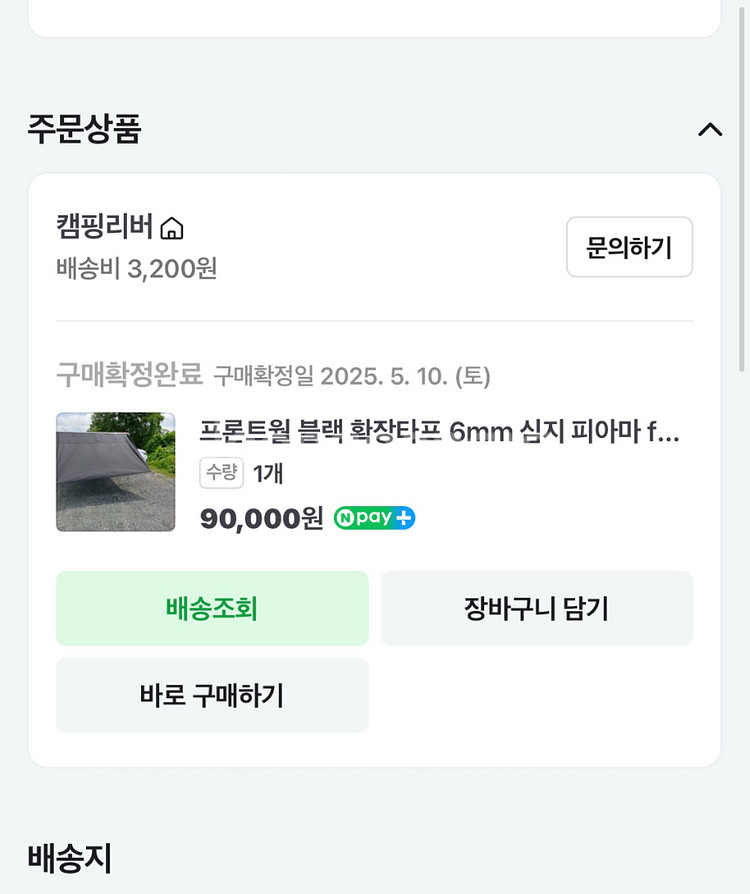Collapse the 주문상품 section with the chevron
Image resolution: width=750 pixels, height=894 pixels.
[710, 130]
